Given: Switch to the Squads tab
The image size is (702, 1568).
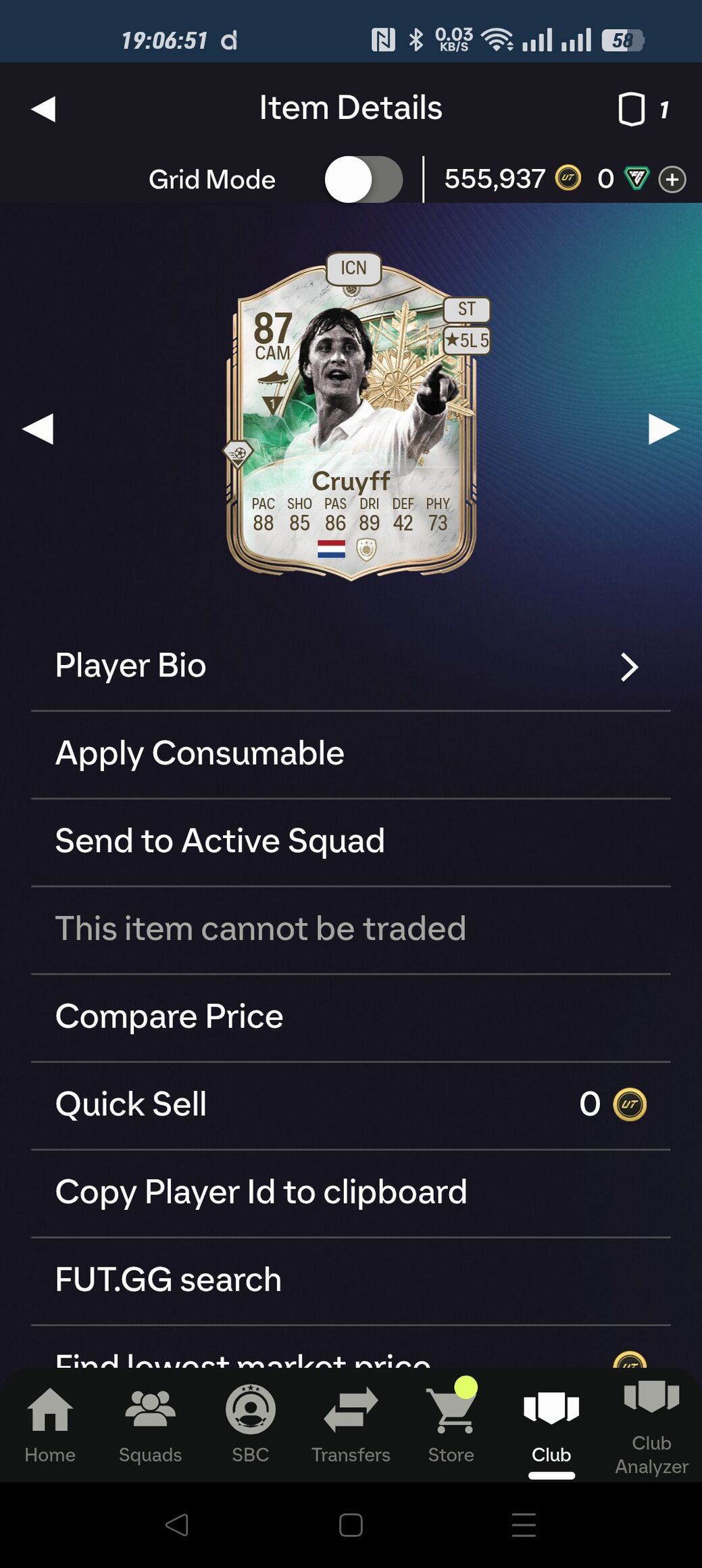Looking at the screenshot, I should (x=150, y=1423).
